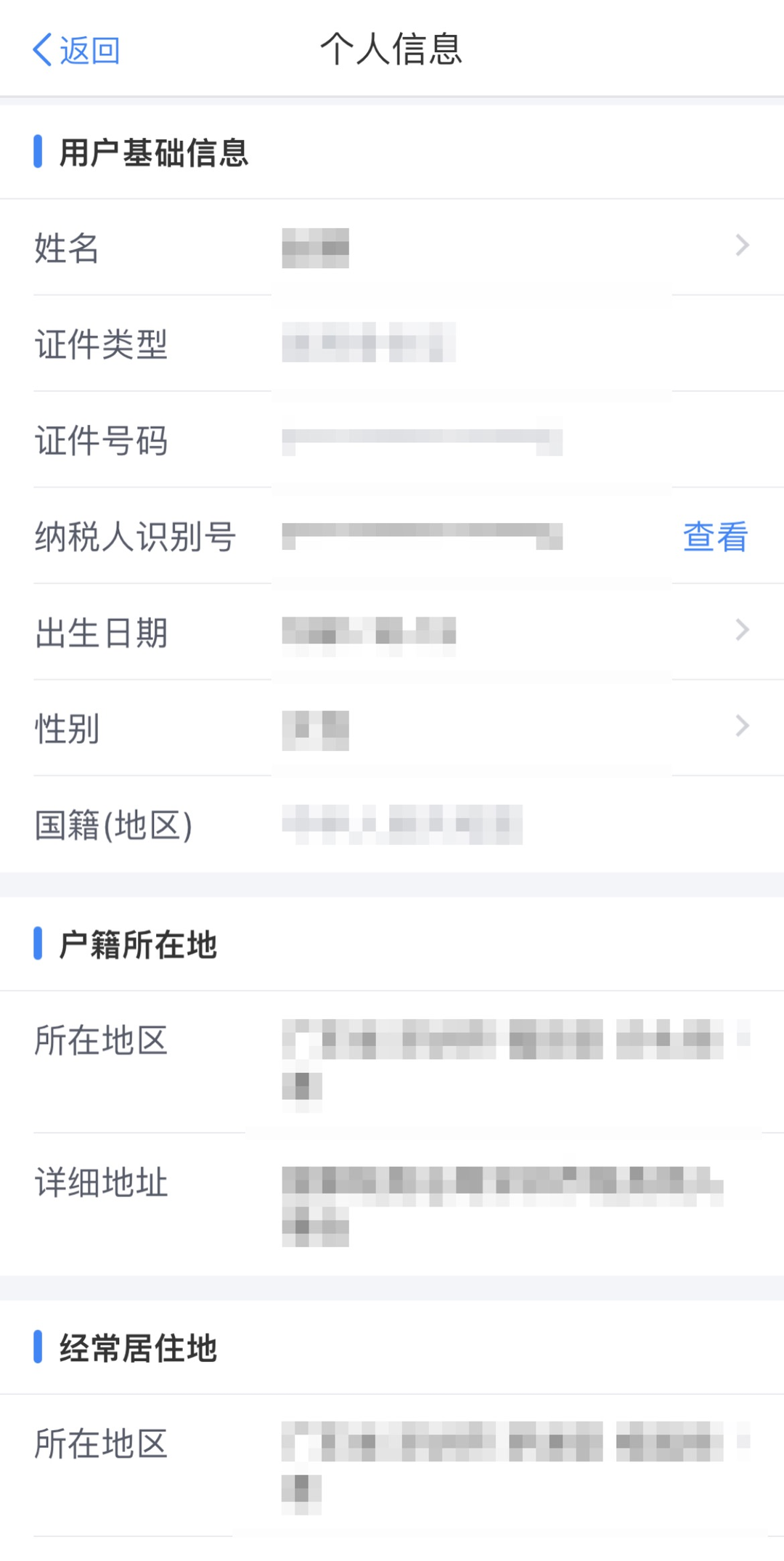Open the 姓名 row to edit the name
Image resolution: width=784 pixels, height=1561 pixels.
tap(392, 247)
